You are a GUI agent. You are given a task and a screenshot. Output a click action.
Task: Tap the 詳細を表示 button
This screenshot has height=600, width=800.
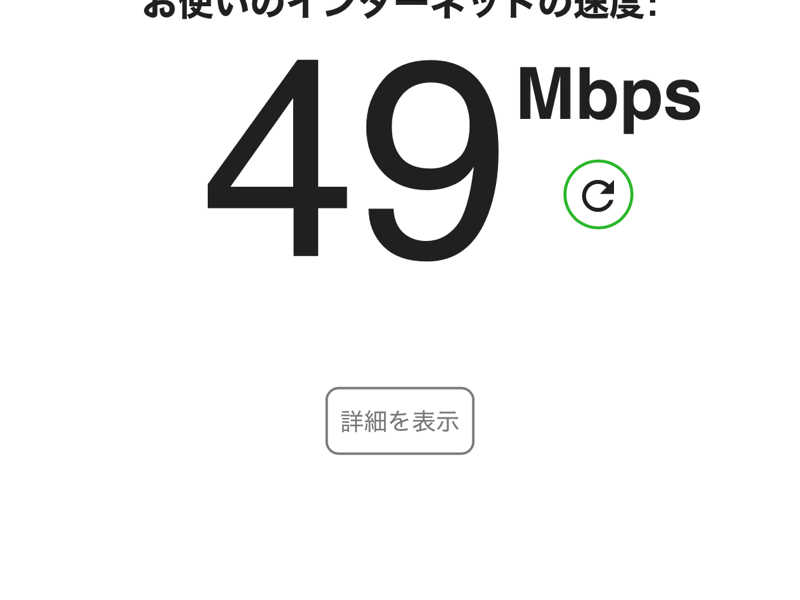[x=399, y=421]
